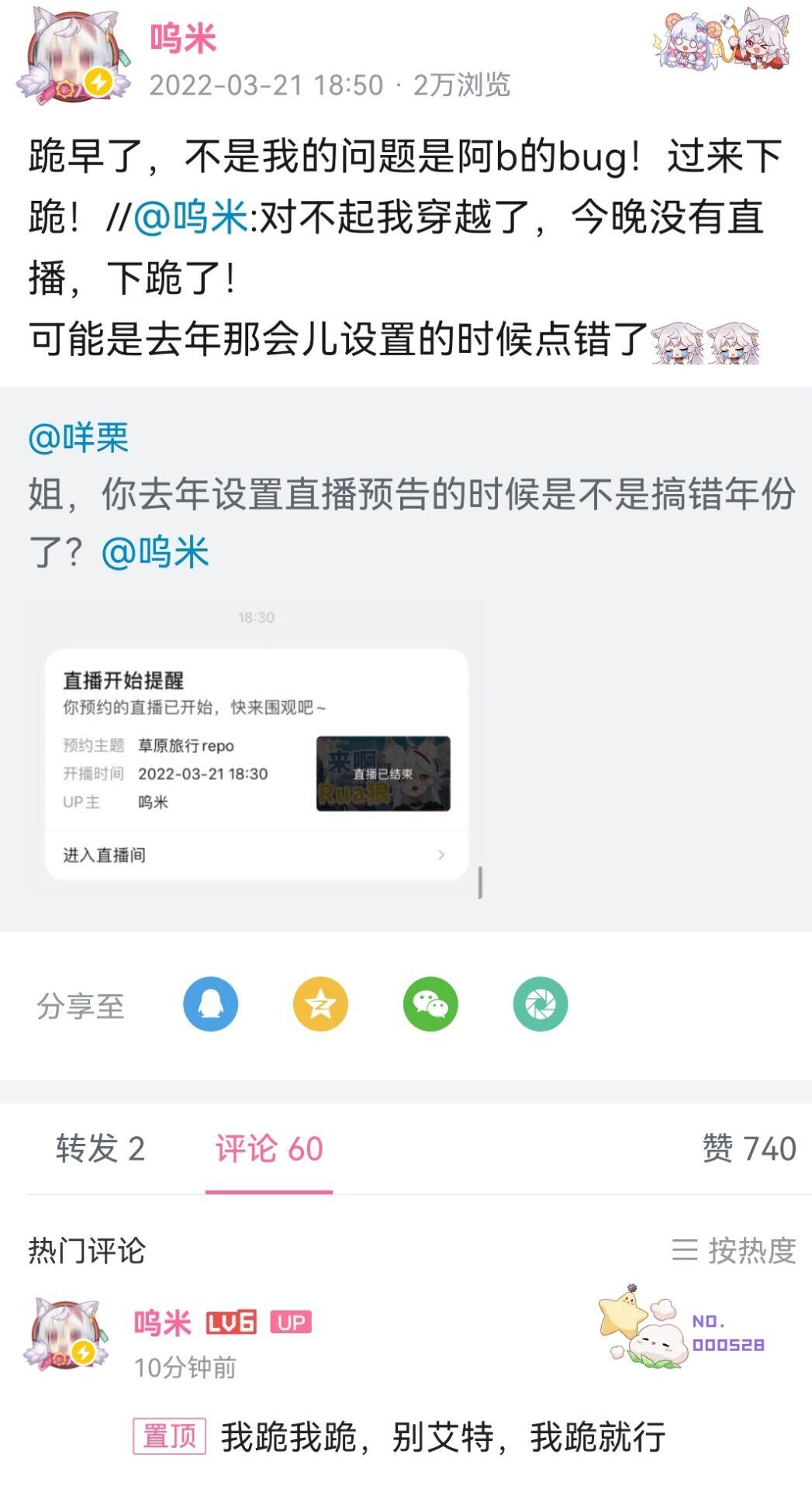View the livestream reminder screenshot image
This screenshot has height=1489, width=812.
pos(257,751)
